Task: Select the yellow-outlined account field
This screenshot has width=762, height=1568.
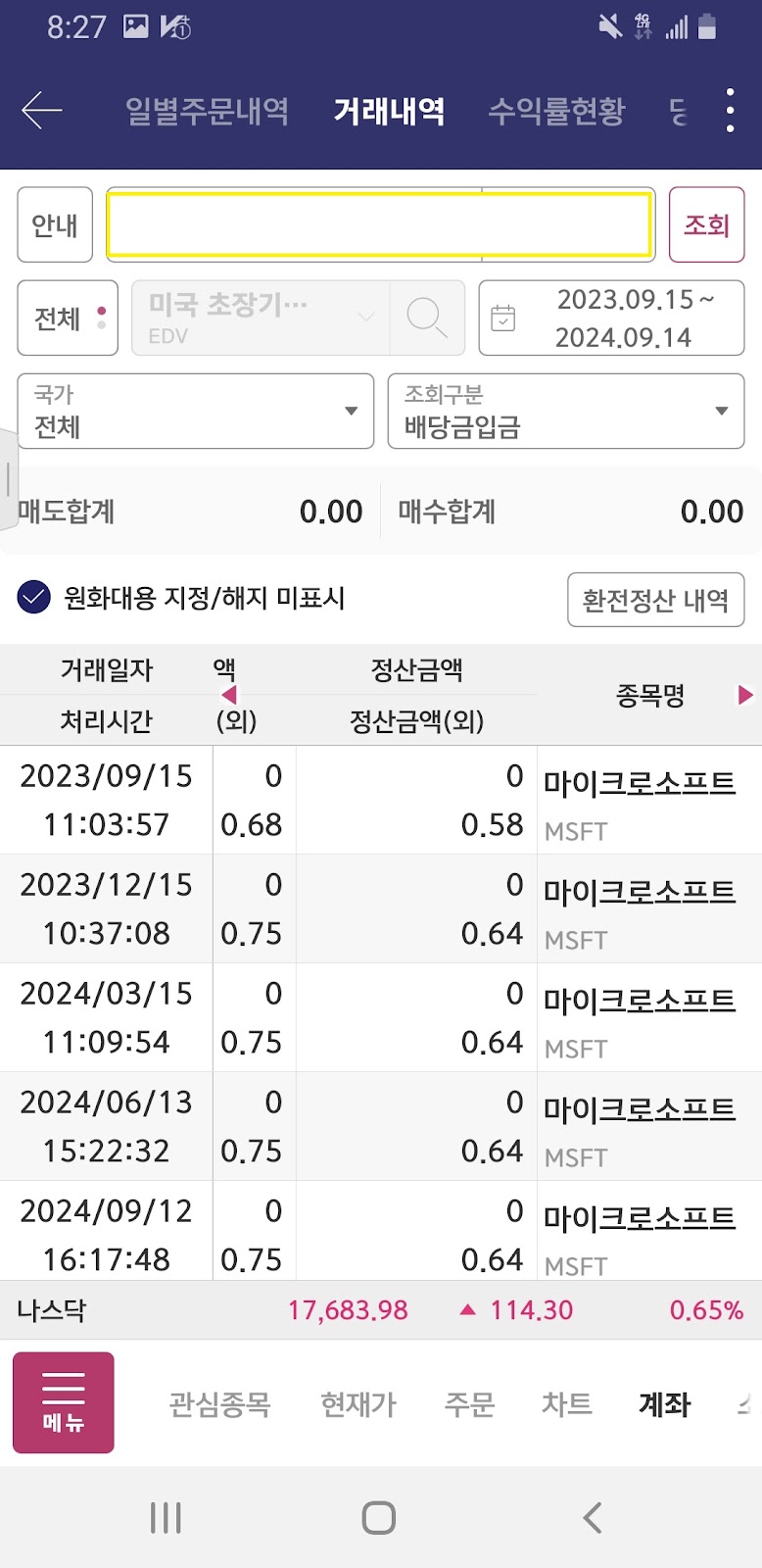Action: click(x=380, y=225)
